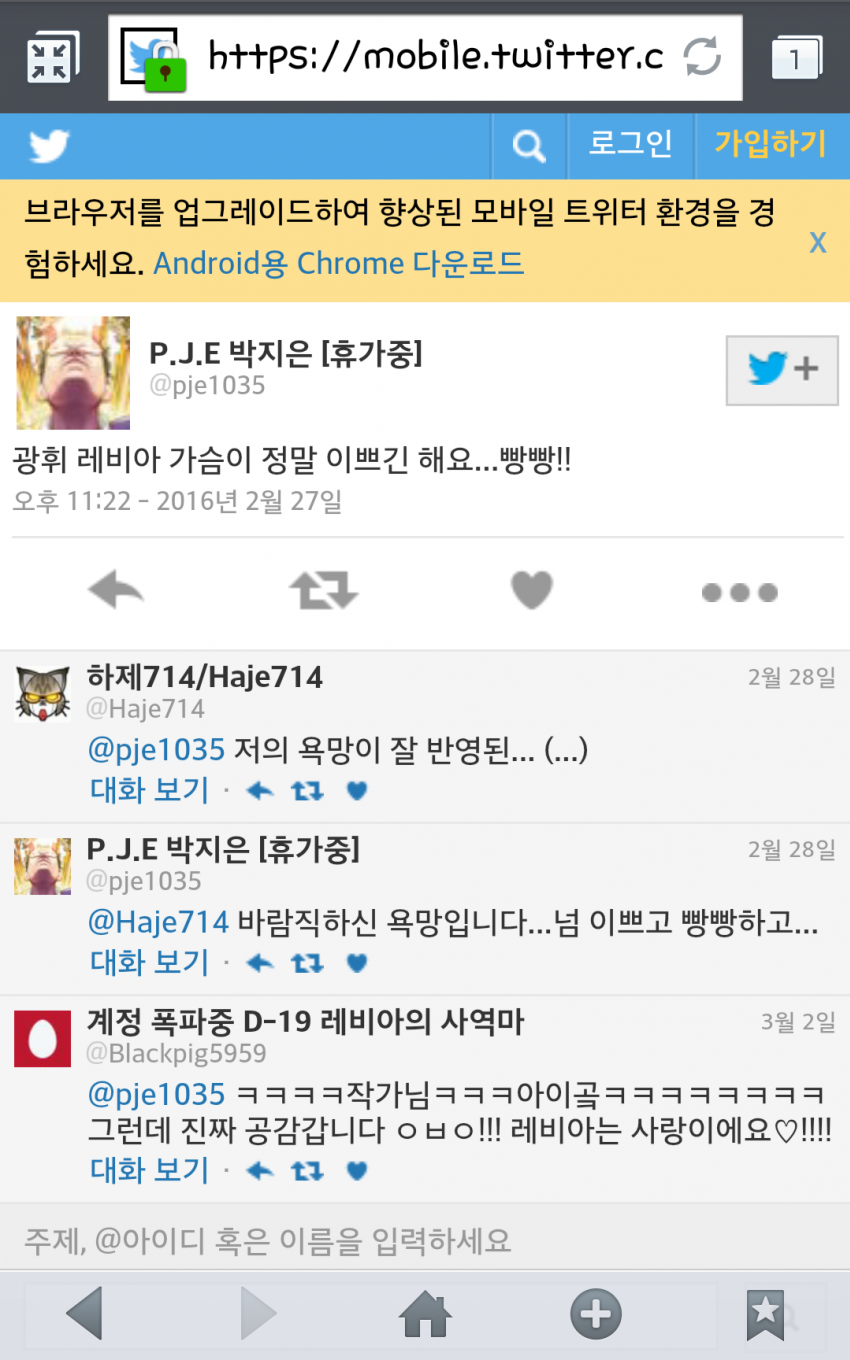Tap the search field at the bottom
The width and height of the screenshot is (850, 1360).
[x=425, y=1241]
